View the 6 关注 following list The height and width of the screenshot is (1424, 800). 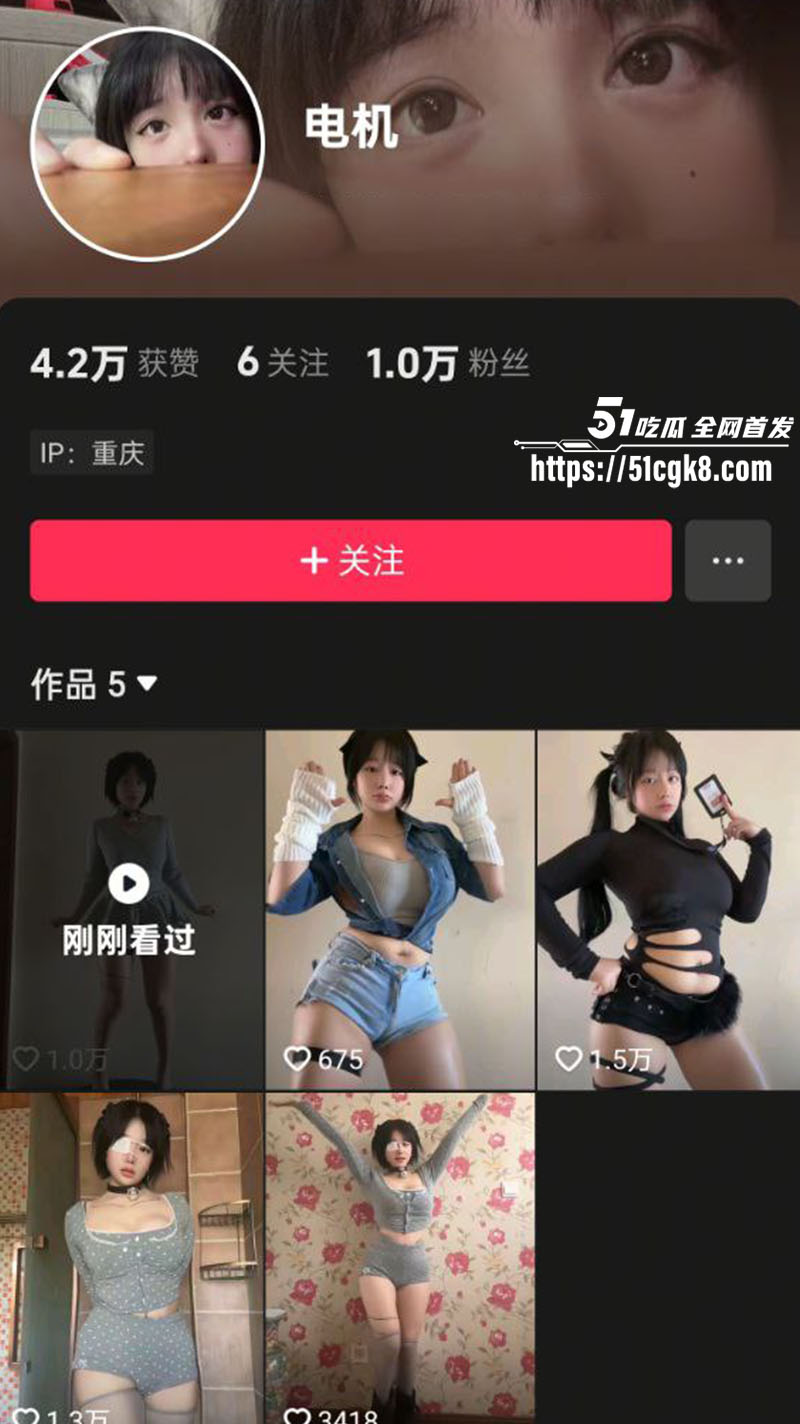283,363
